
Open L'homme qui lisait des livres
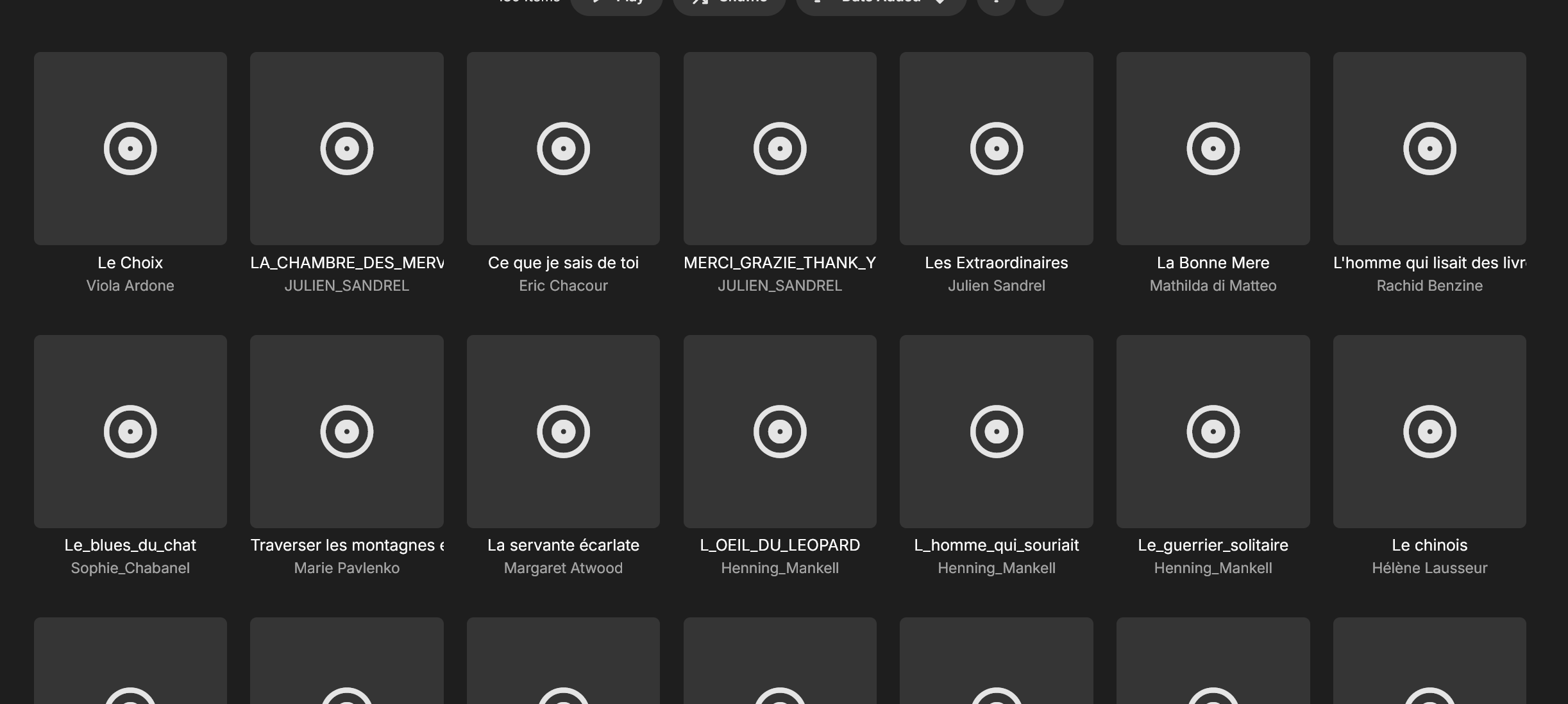coord(1429,148)
